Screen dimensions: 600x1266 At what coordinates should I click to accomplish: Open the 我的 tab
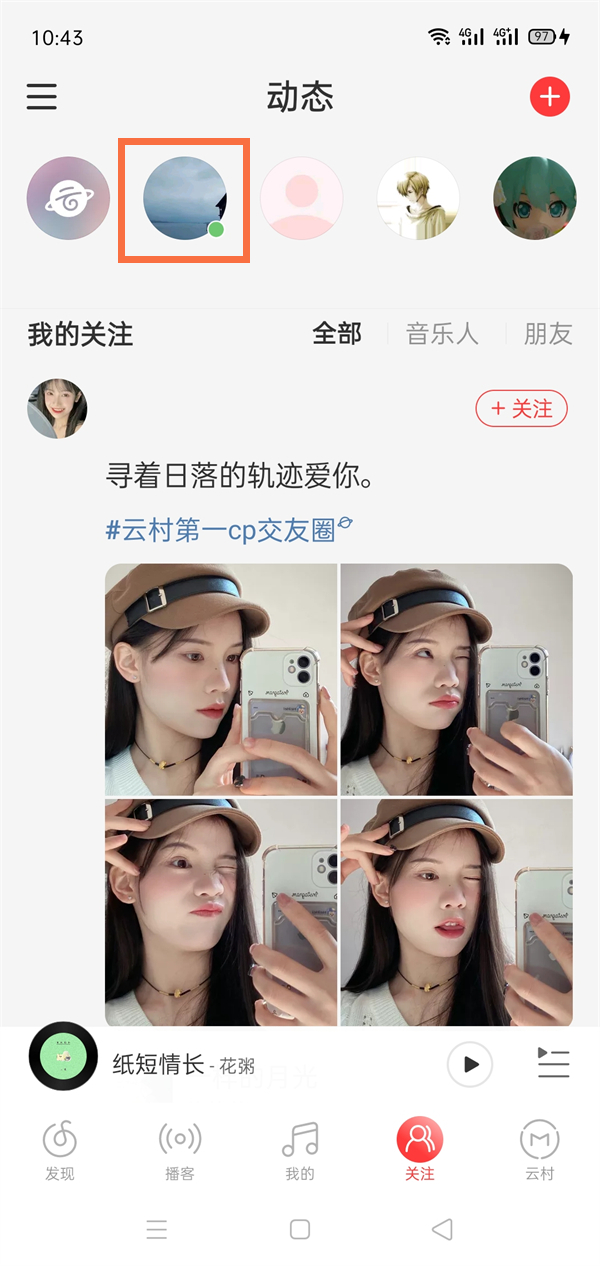tap(300, 1150)
